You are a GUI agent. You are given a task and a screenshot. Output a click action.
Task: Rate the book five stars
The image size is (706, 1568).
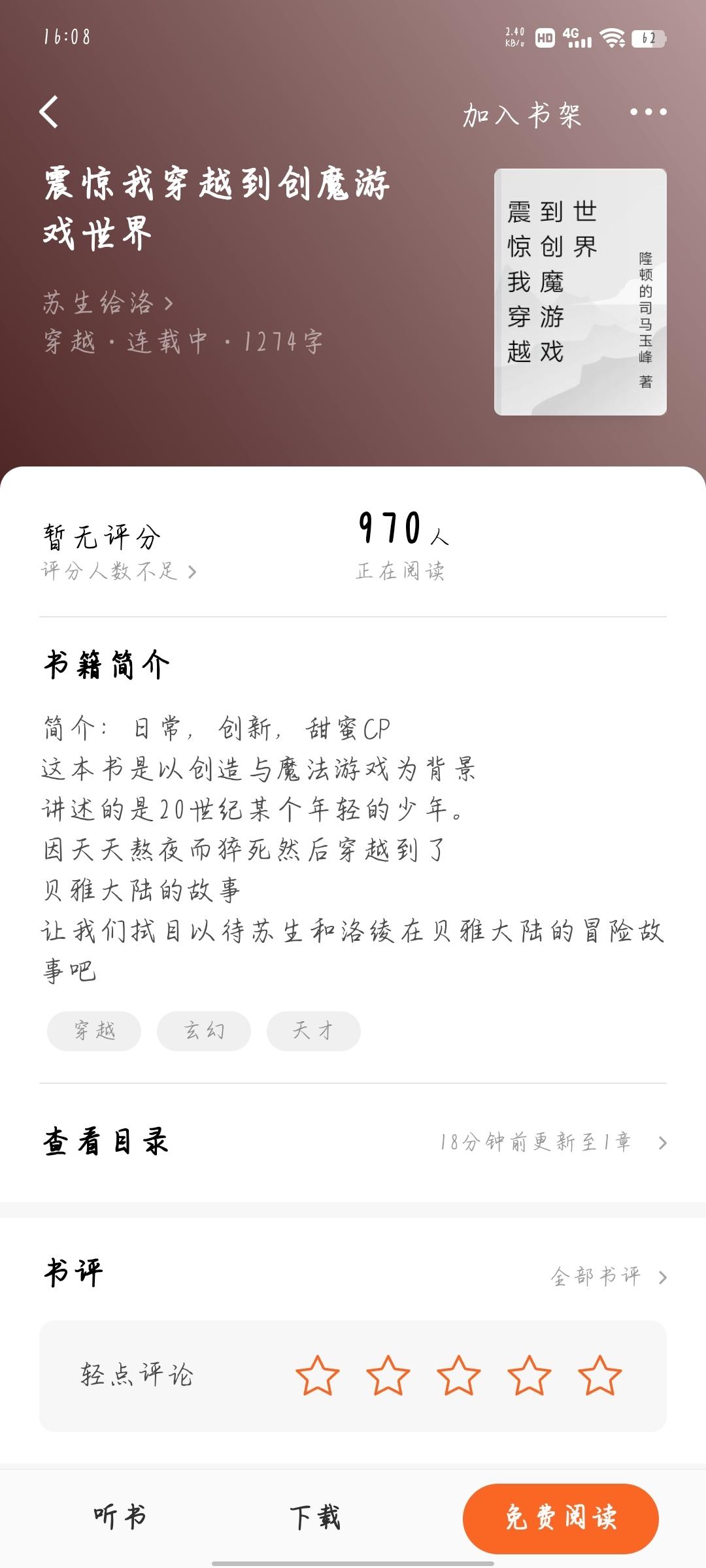coord(600,1375)
